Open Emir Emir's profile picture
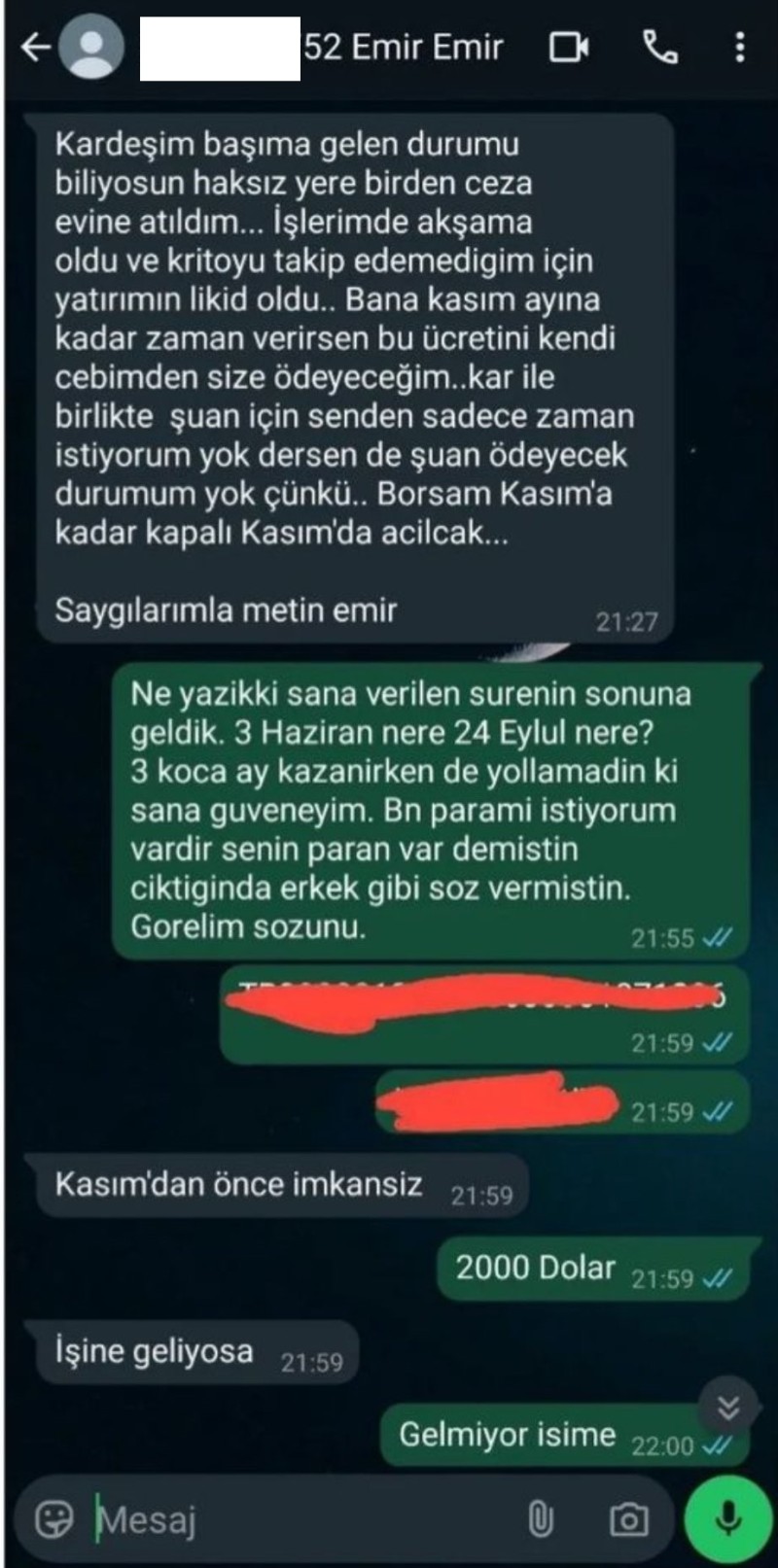The height and width of the screenshot is (1568, 778). tap(91, 47)
